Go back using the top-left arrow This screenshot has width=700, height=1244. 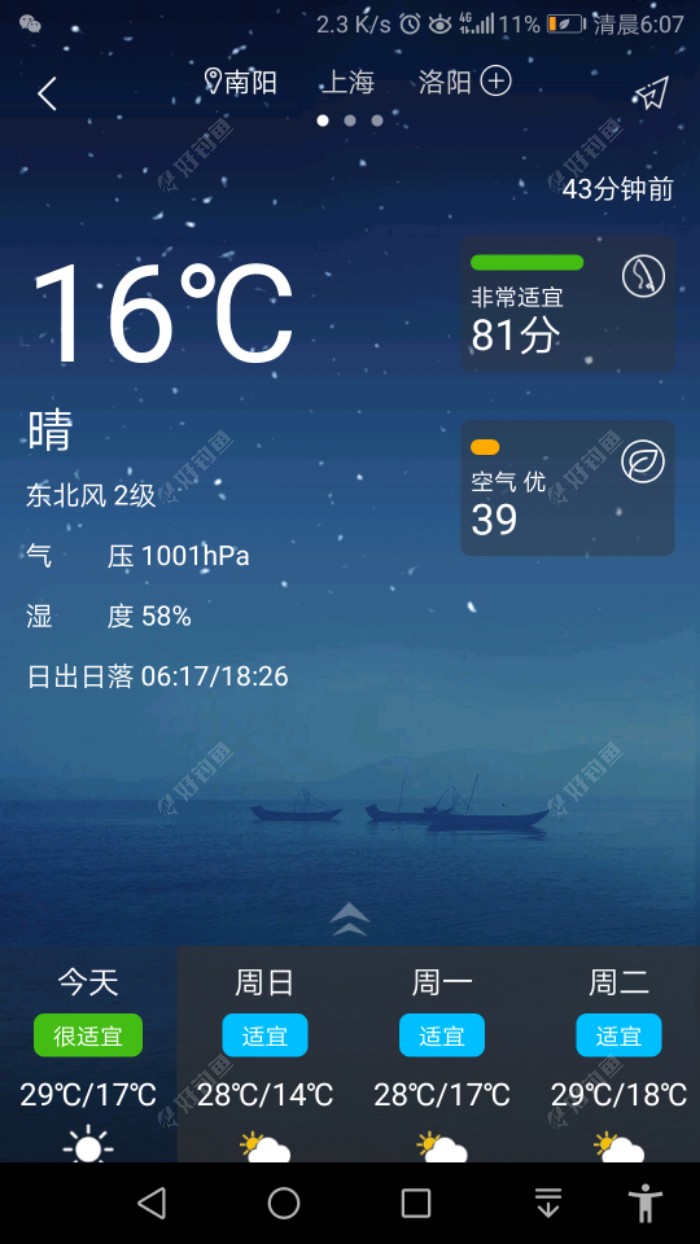tap(47, 94)
